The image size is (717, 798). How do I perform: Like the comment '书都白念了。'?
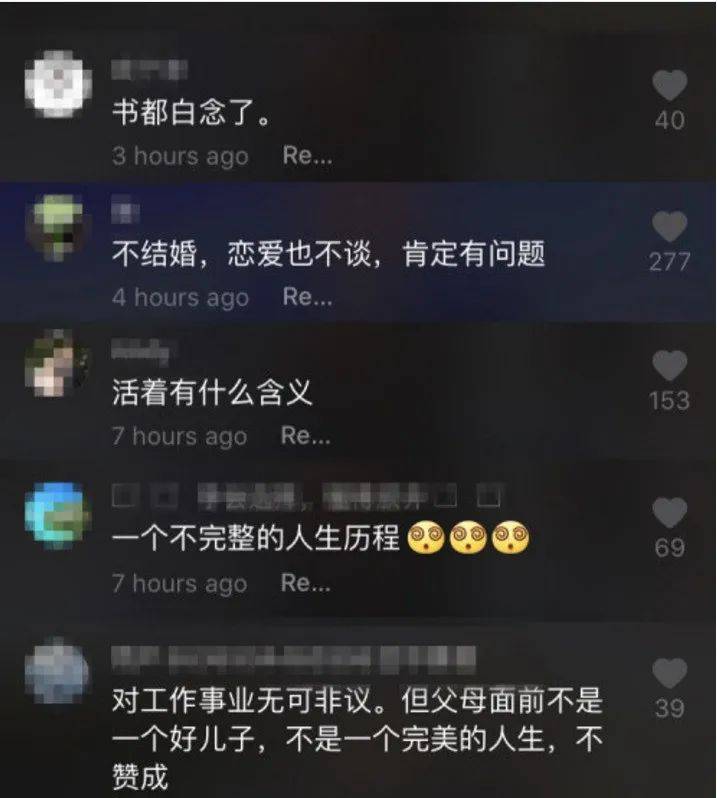click(669, 87)
